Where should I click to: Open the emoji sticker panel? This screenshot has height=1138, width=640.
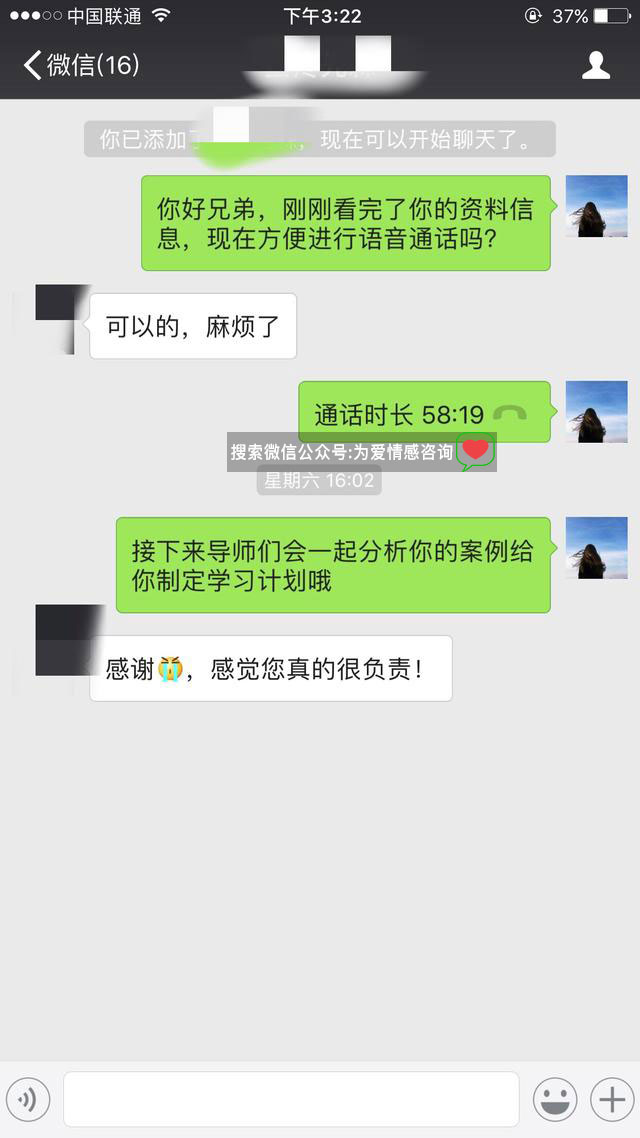pyautogui.click(x=554, y=1100)
